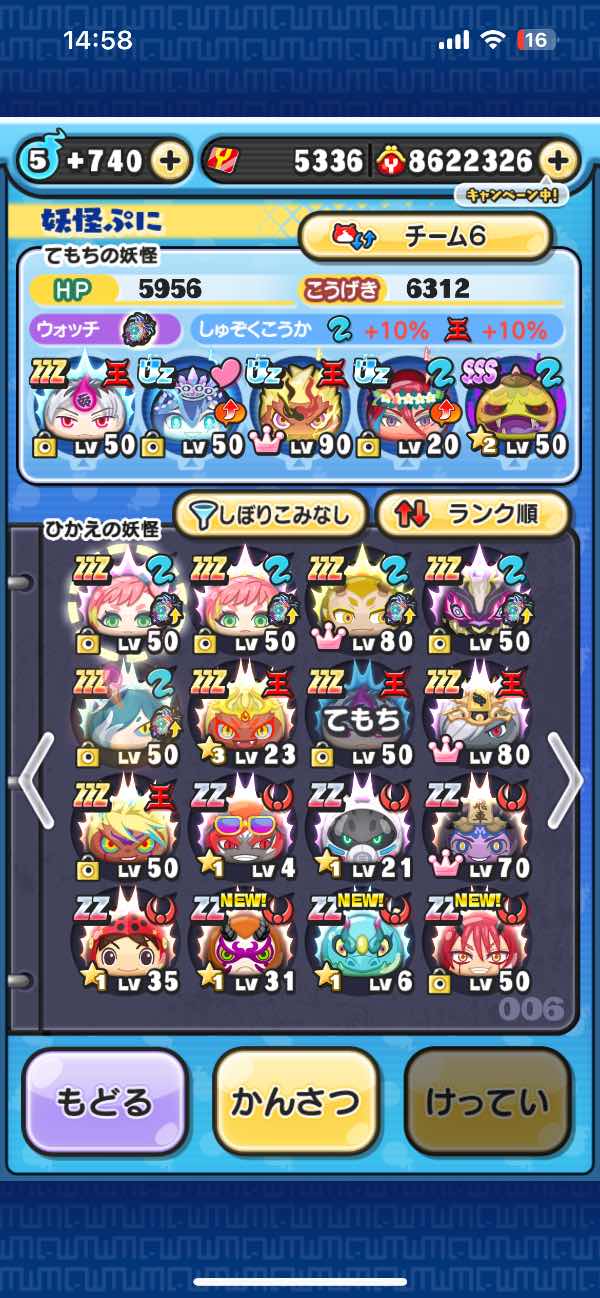
Task: Open the しぼりこみなし filter
Action: click(x=272, y=515)
